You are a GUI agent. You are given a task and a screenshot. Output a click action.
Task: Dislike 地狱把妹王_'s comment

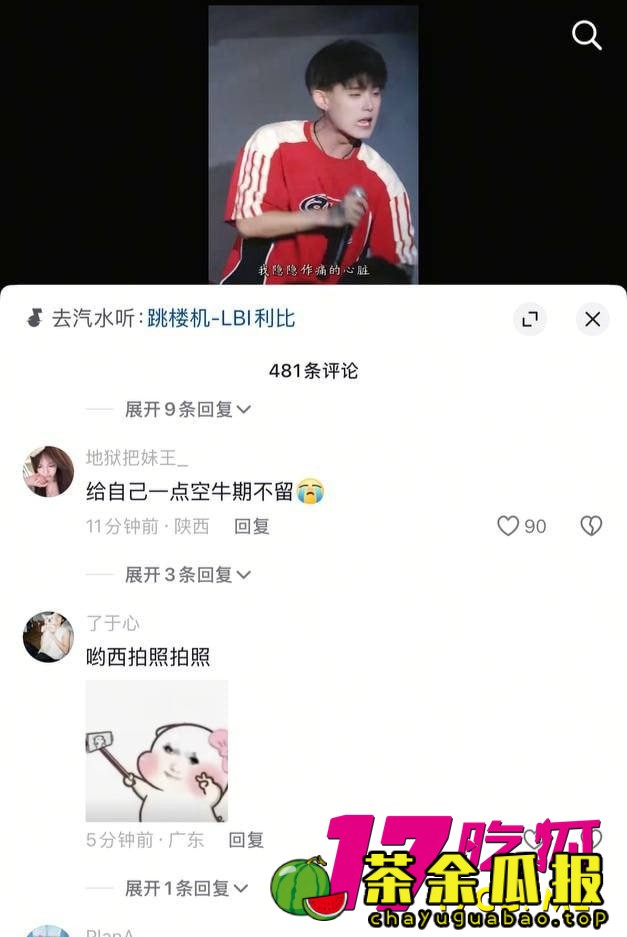point(591,526)
